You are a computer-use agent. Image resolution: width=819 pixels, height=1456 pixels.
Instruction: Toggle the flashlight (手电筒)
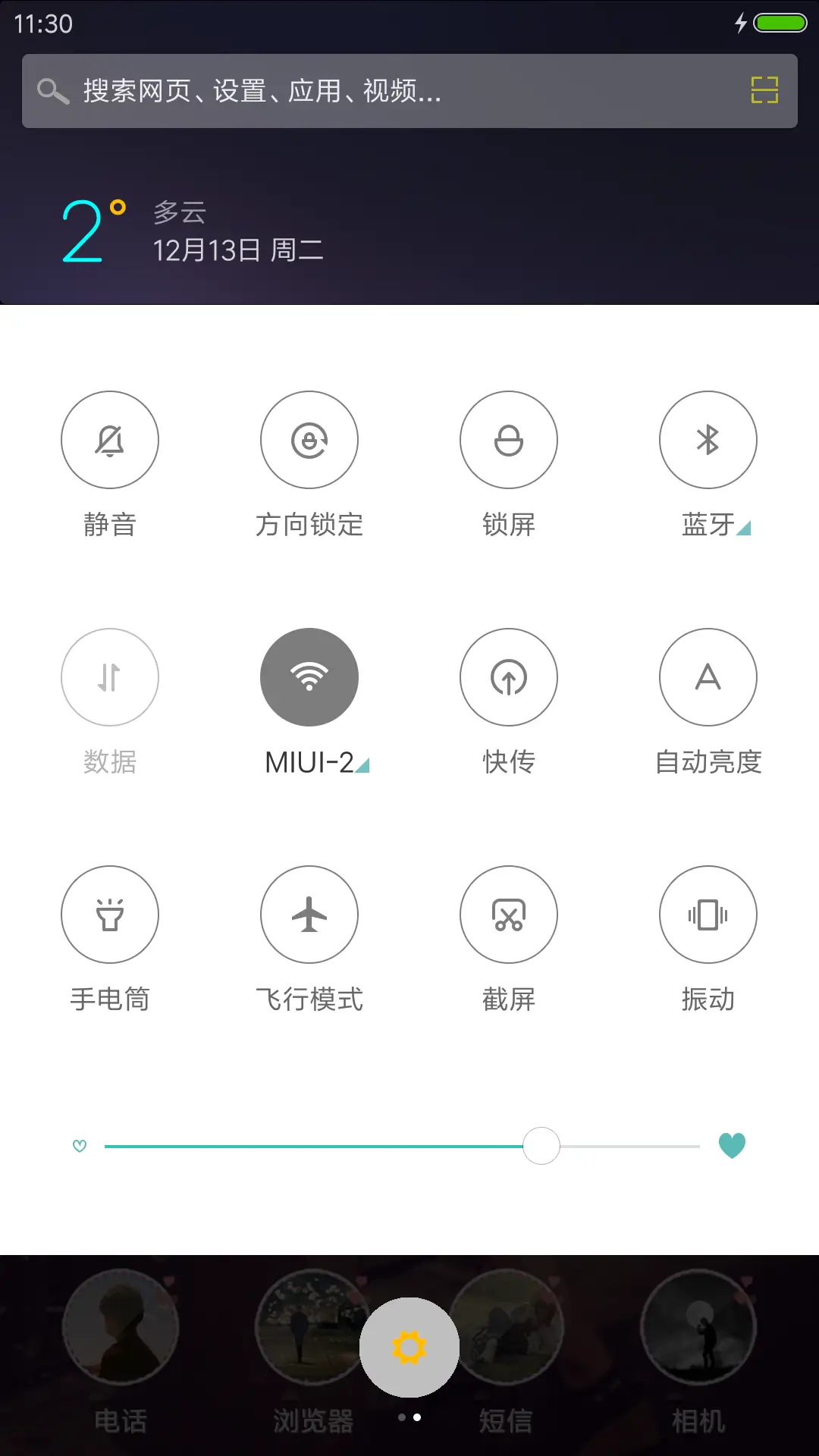point(110,915)
